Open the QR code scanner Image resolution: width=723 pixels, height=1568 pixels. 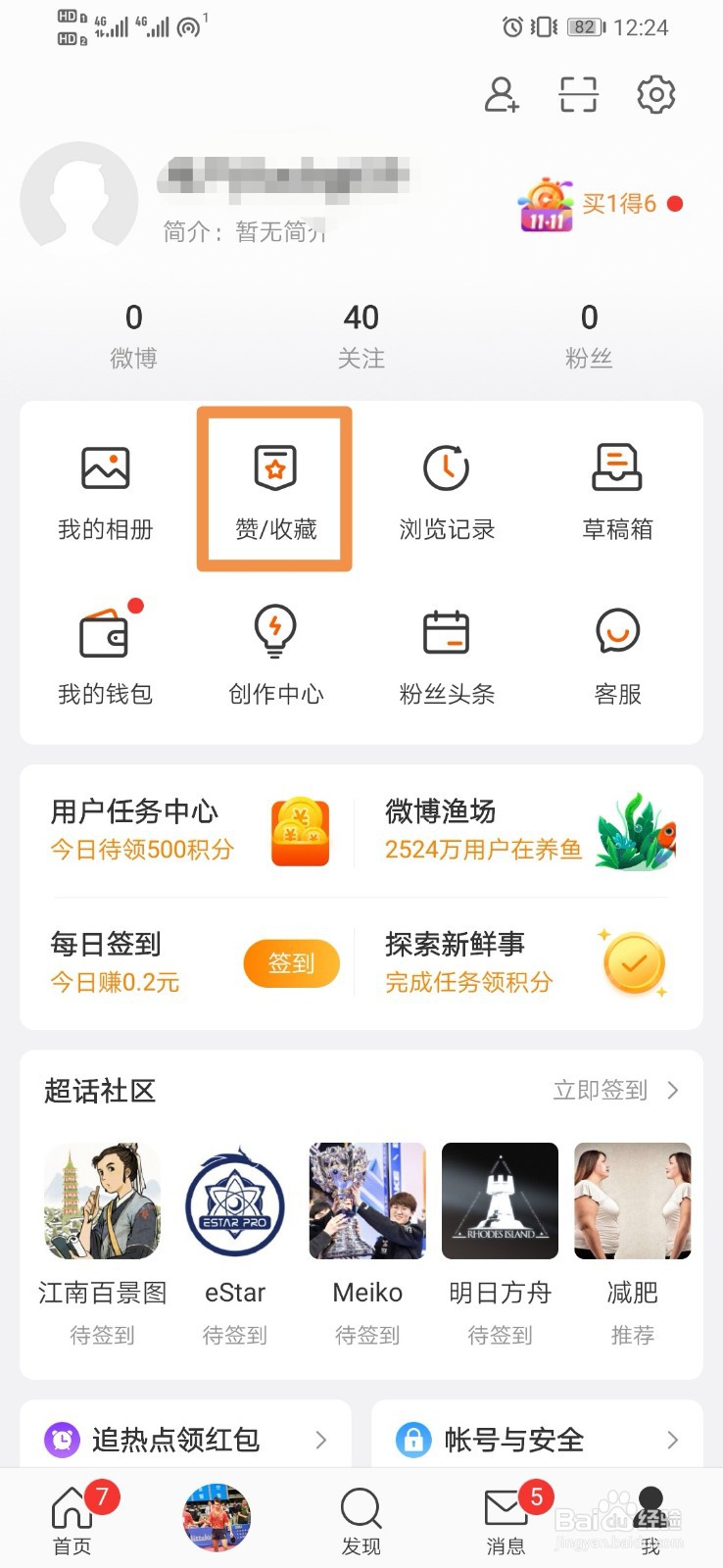pyautogui.click(x=578, y=95)
